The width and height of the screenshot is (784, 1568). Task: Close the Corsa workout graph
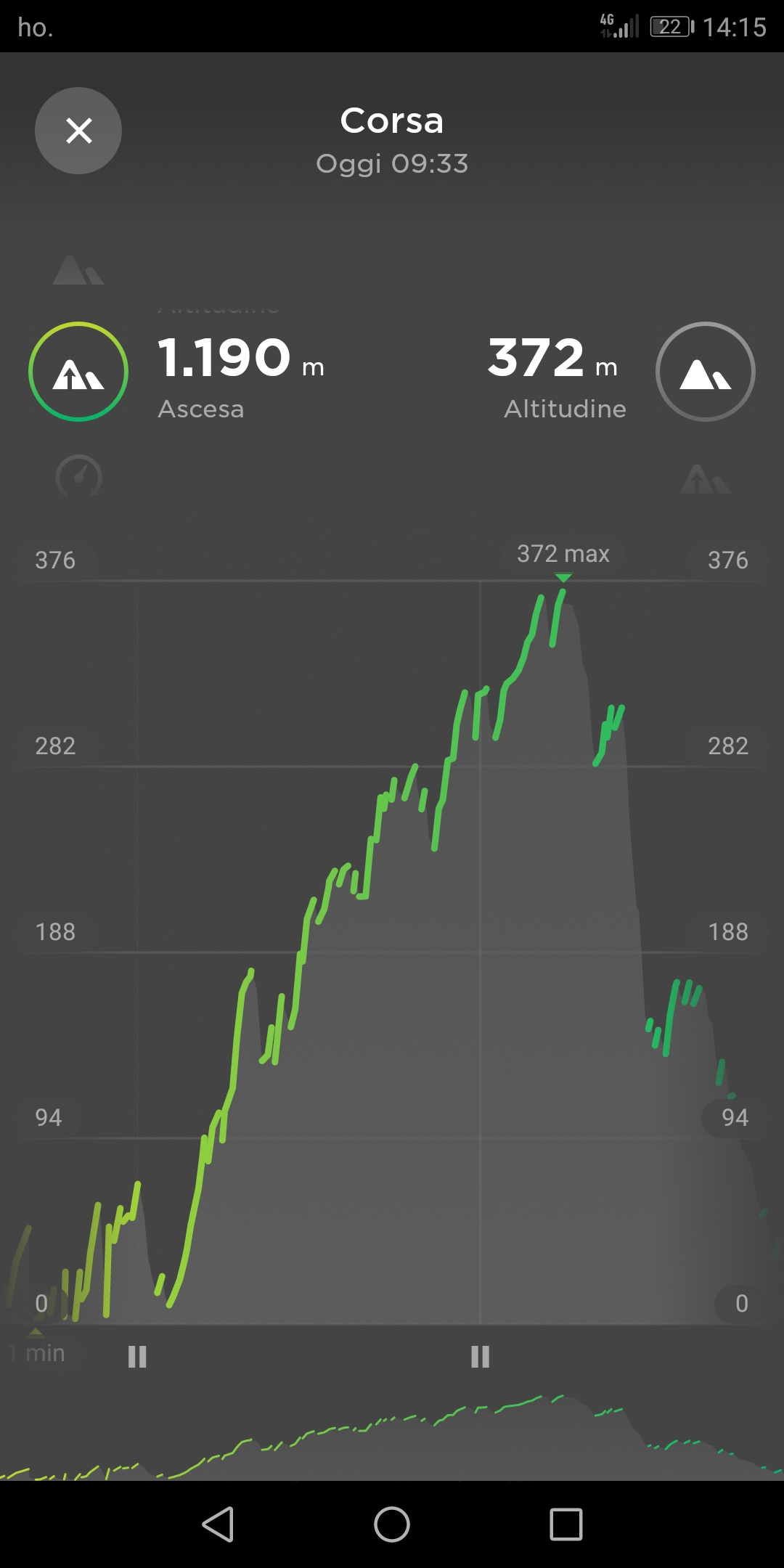78,131
